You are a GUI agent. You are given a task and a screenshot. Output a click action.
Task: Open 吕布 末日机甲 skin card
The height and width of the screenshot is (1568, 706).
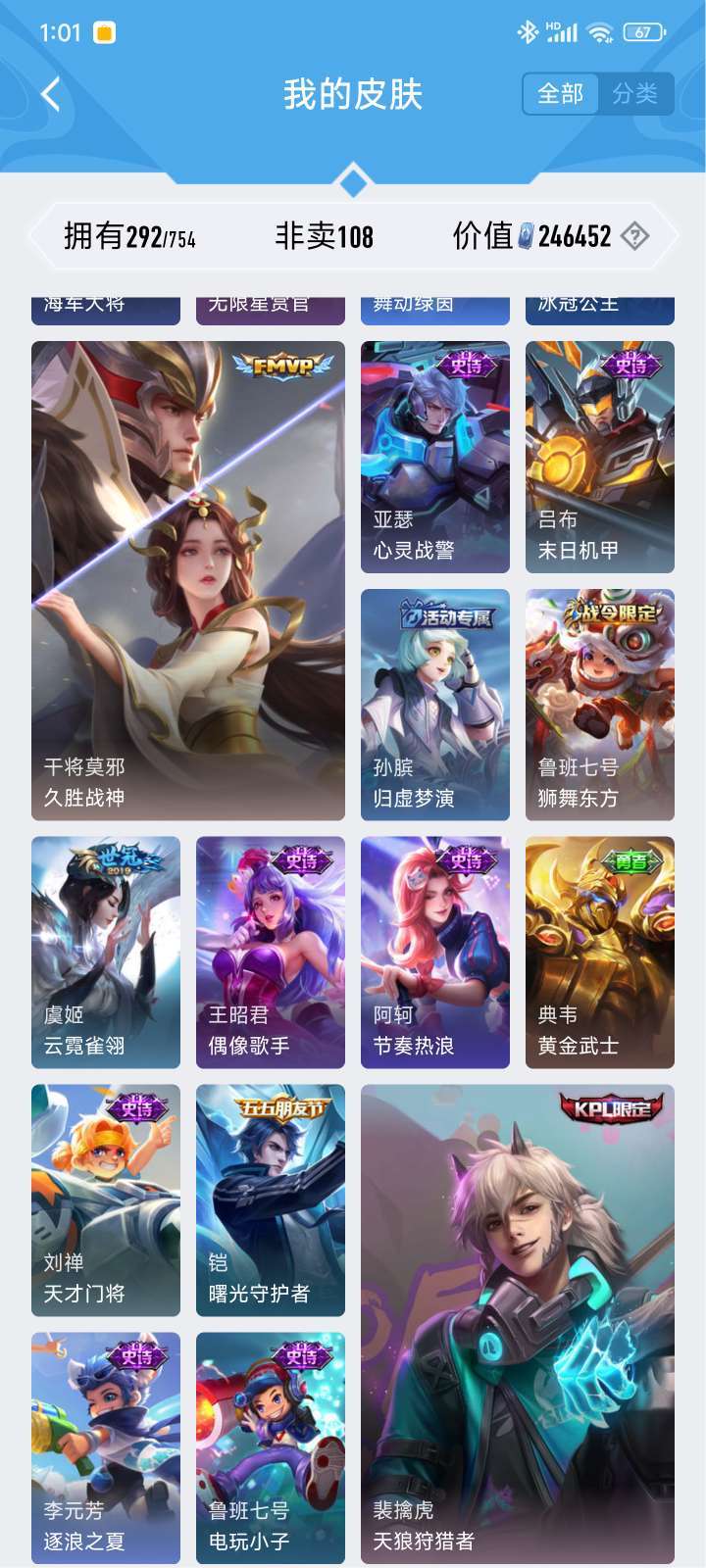600,457
